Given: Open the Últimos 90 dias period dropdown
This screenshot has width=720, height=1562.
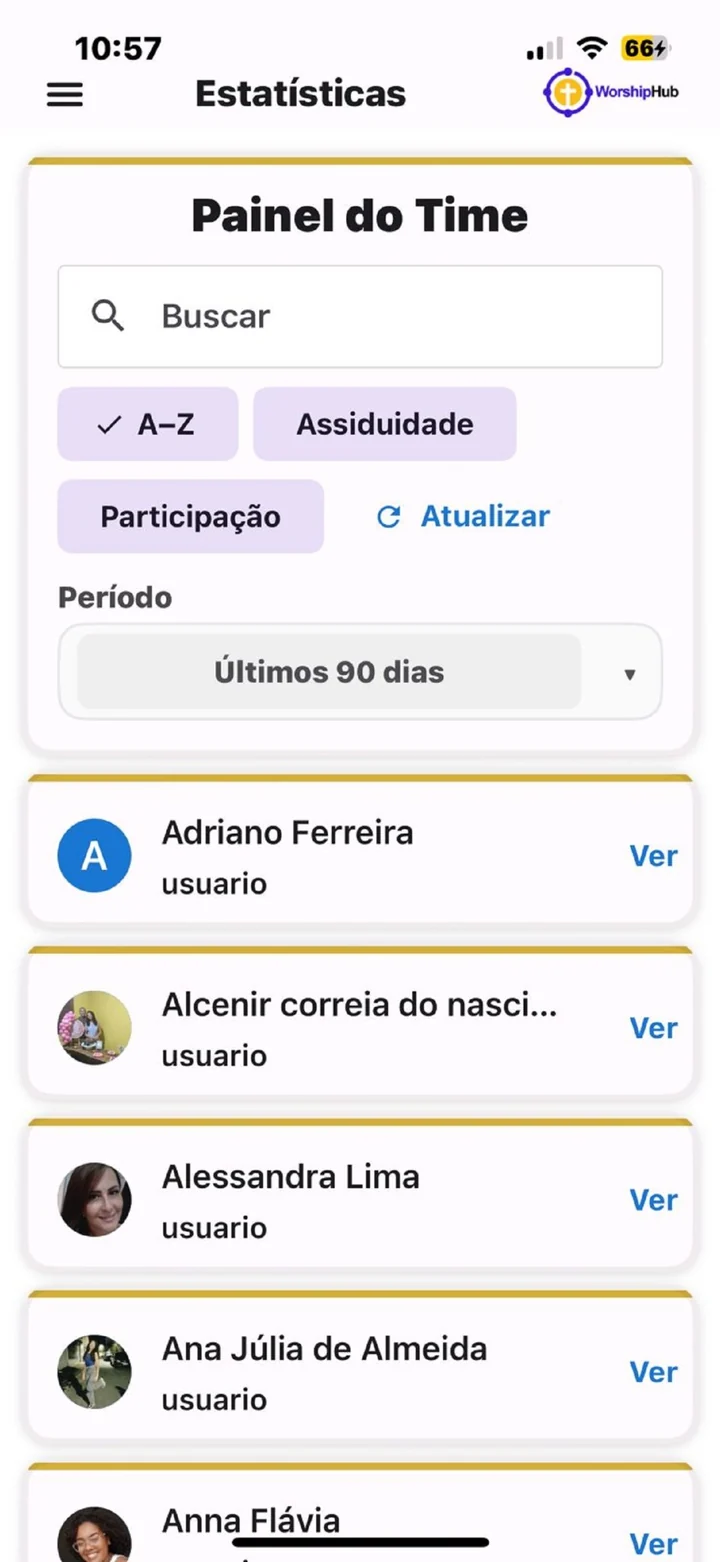Looking at the screenshot, I should [330, 672].
